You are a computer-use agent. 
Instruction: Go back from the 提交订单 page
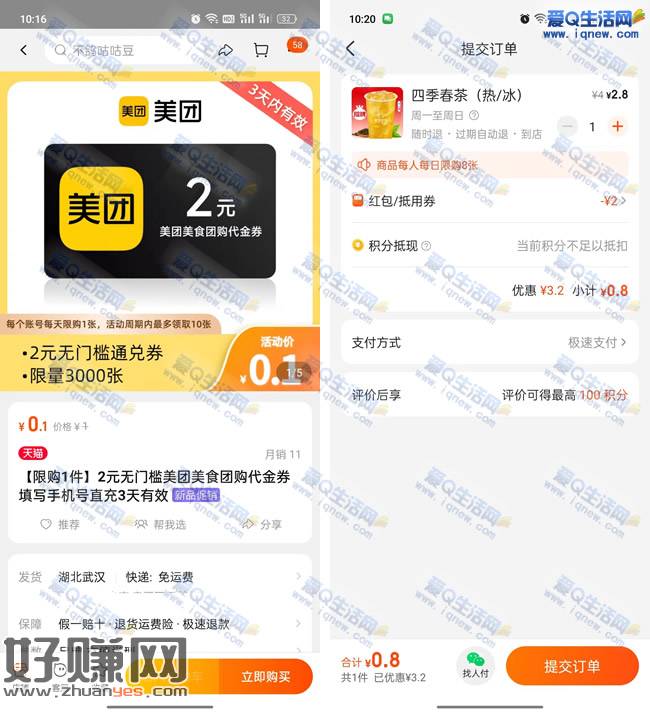pyautogui.click(x=350, y=49)
